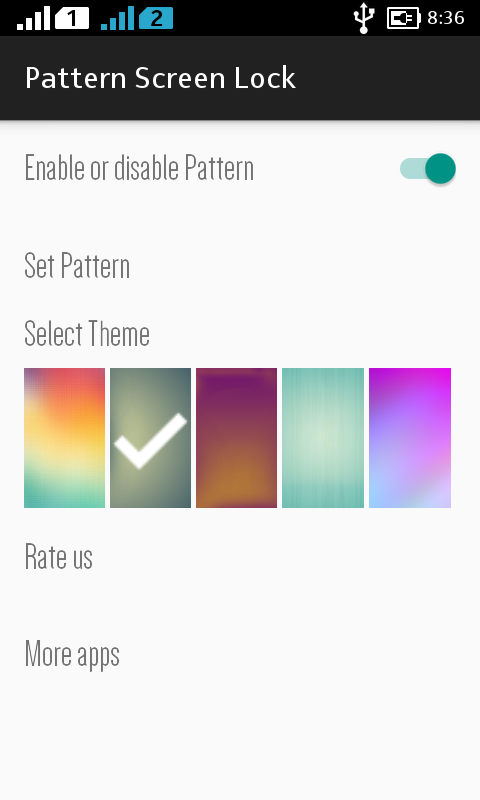The image size is (480, 800).
Task: Select the teal striped theme
Action: (x=323, y=438)
